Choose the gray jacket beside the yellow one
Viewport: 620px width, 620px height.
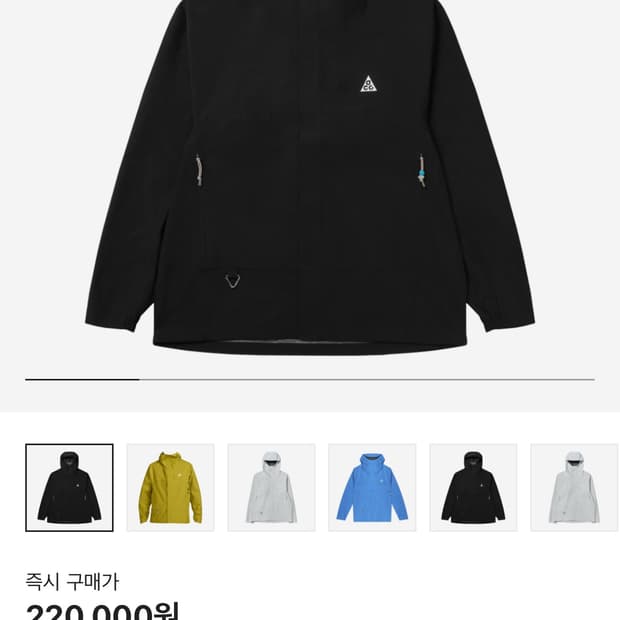point(271,488)
